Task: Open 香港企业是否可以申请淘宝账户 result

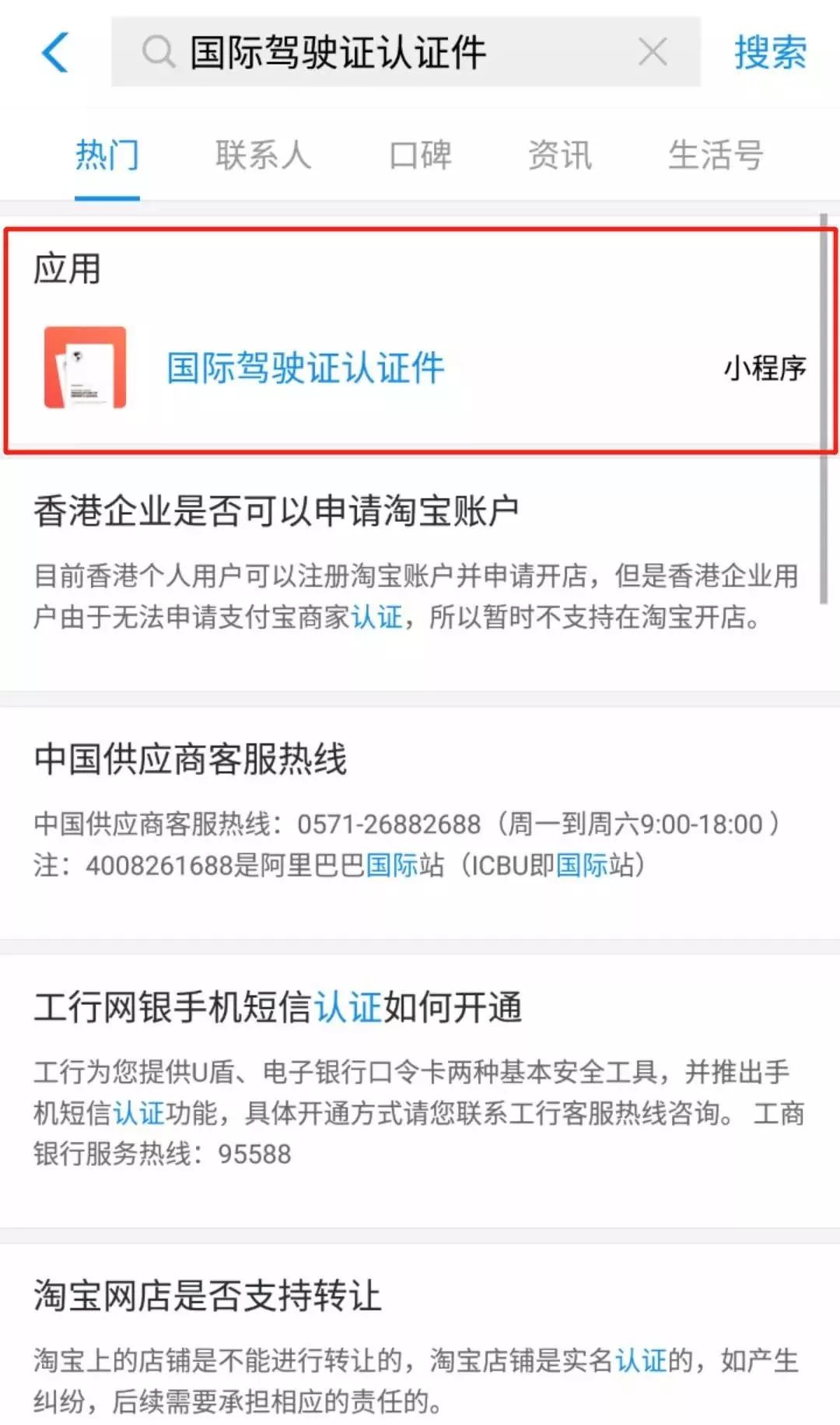Action: (x=277, y=512)
